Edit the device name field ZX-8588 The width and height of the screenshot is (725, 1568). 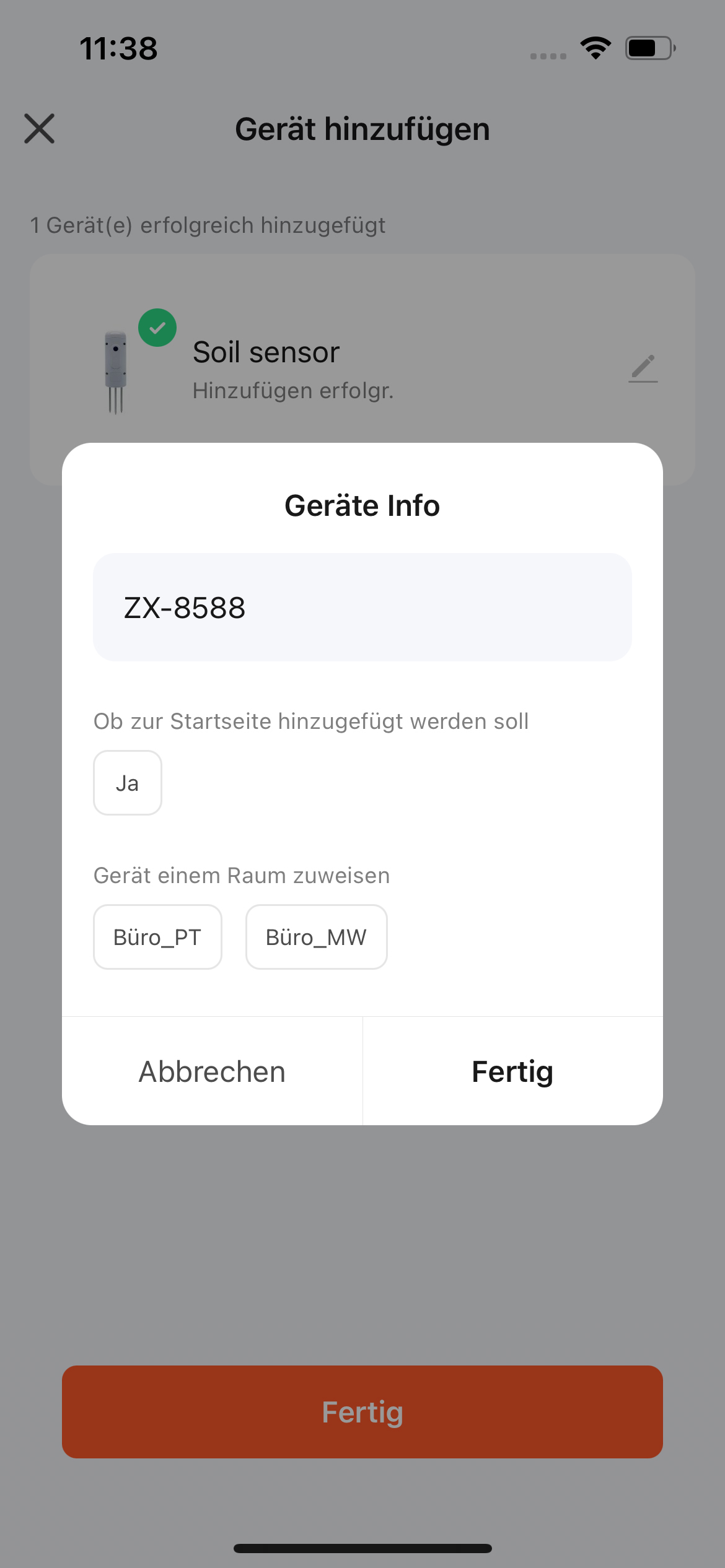pos(362,607)
